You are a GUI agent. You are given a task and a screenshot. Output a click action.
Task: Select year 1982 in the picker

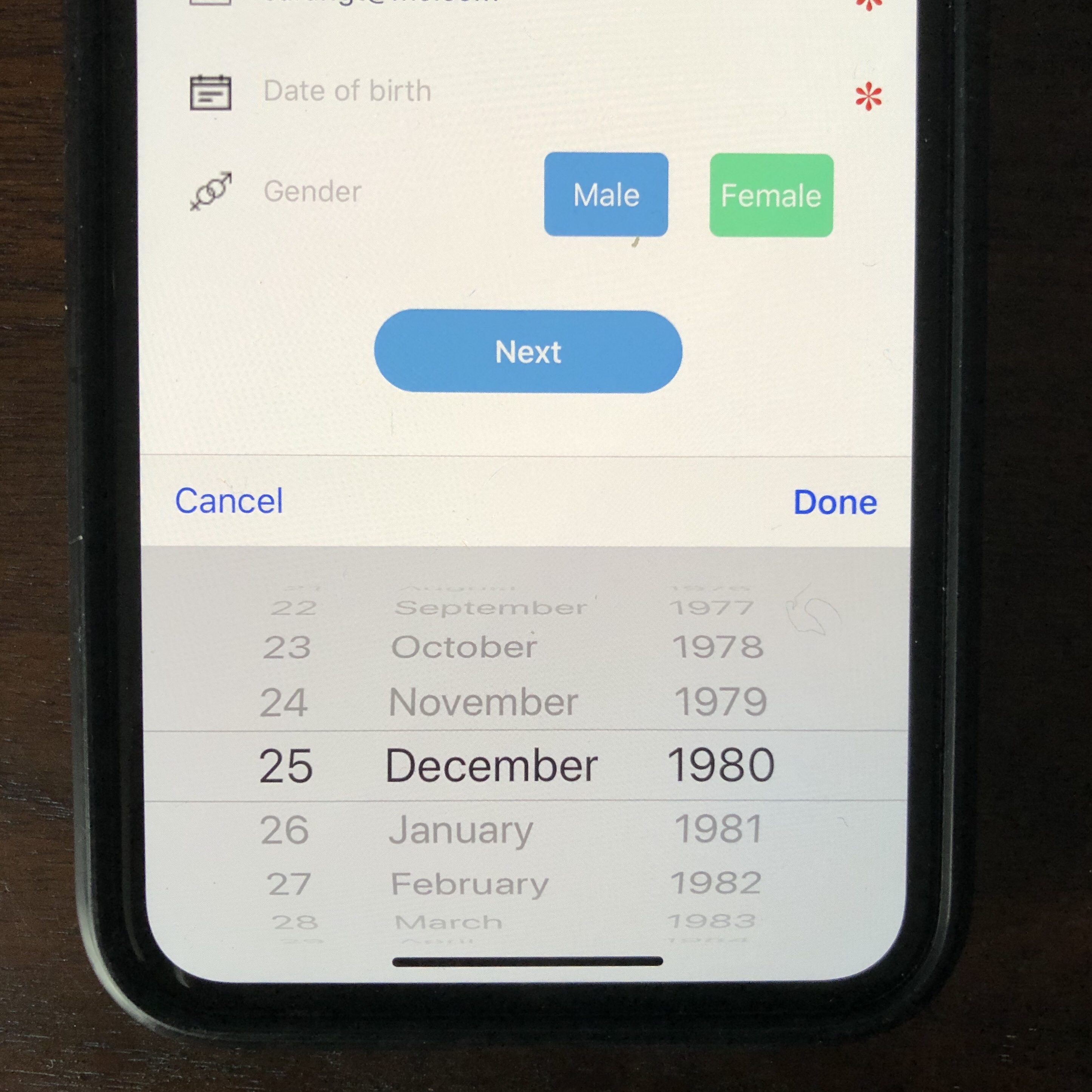click(x=716, y=883)
